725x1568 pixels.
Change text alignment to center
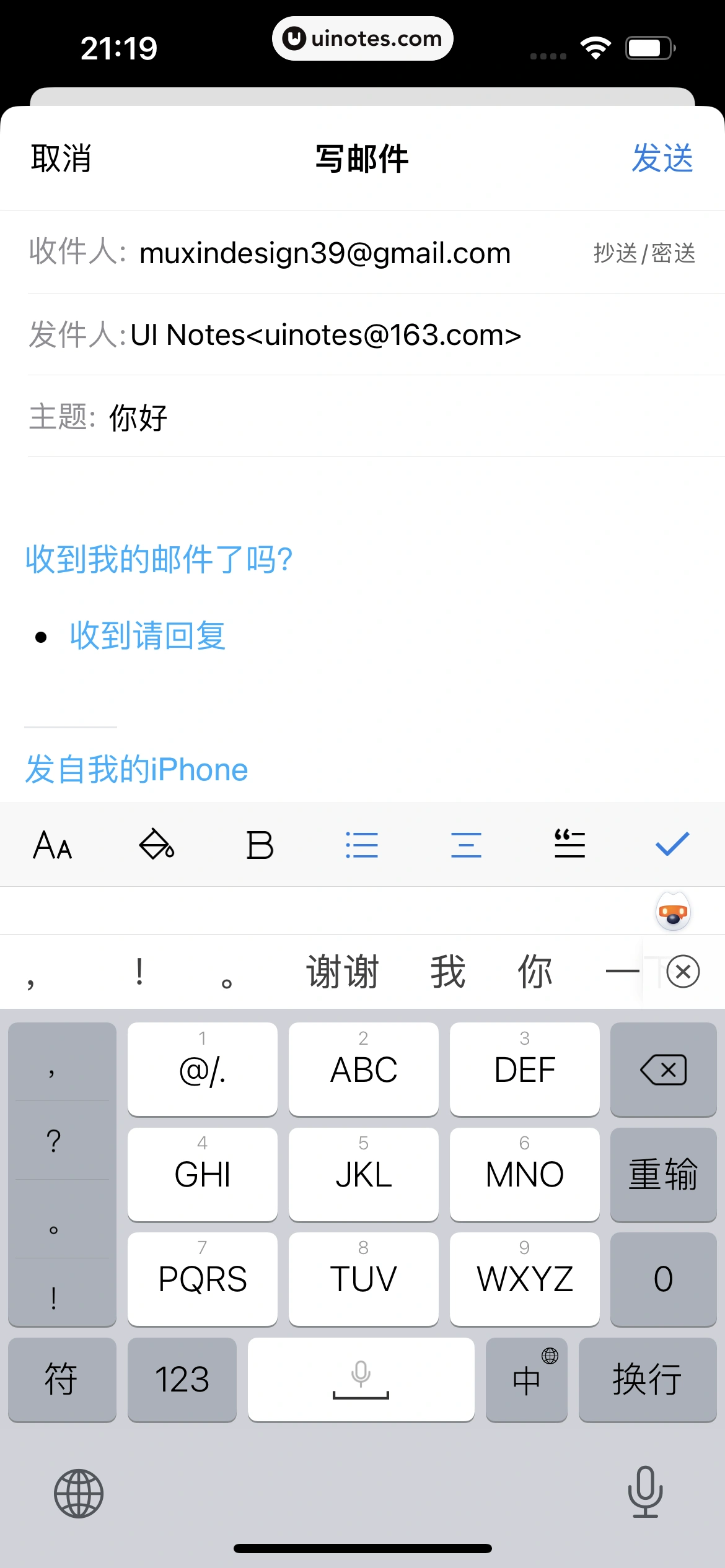coord(466,845)
